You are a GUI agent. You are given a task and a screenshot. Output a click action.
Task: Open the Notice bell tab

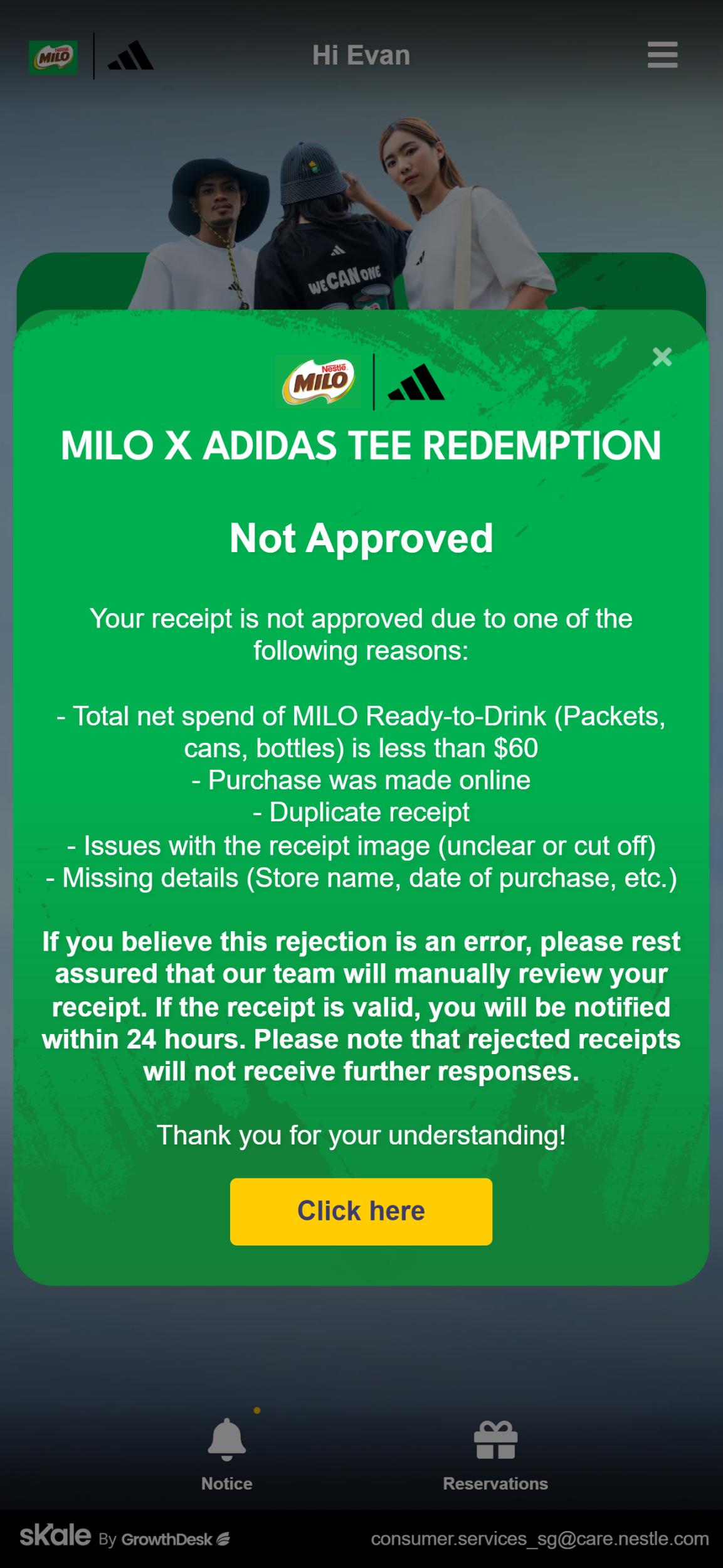tap(227, 1454)
